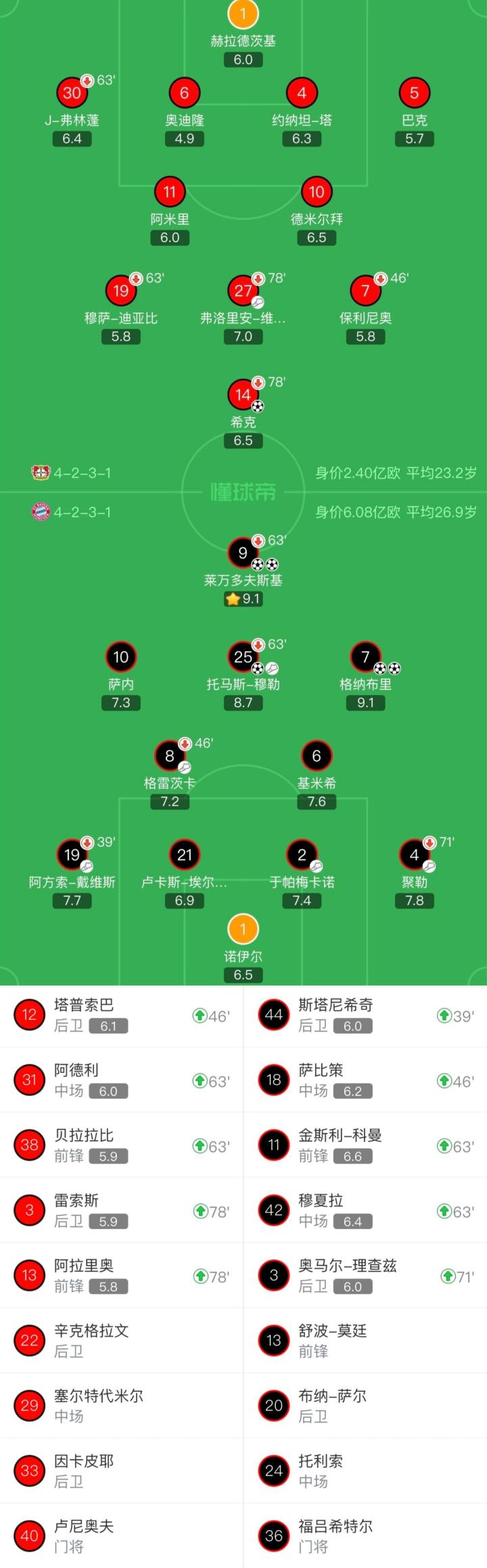This screenshot has height=1568, width=487.
Task: Tap player 希克 number 14
Action: [243, 395]
